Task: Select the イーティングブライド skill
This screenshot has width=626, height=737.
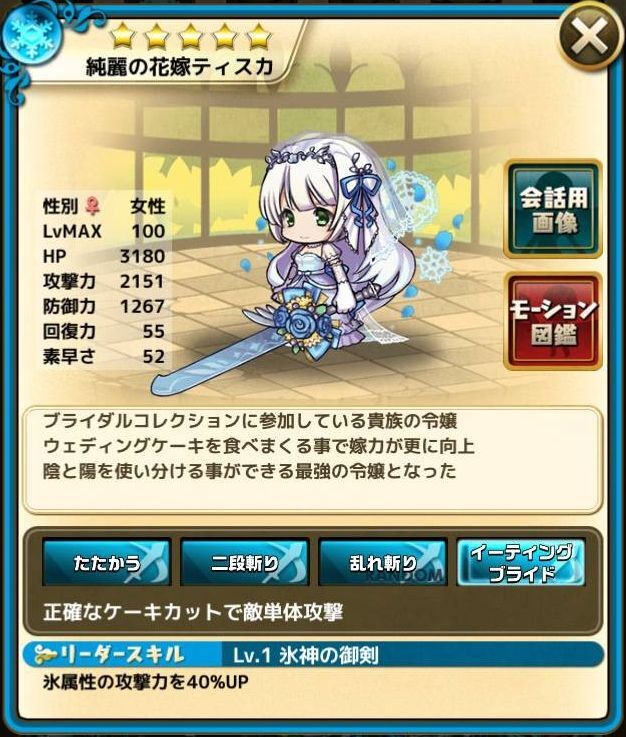Action: pyautogui.click(x=521, y=562)
